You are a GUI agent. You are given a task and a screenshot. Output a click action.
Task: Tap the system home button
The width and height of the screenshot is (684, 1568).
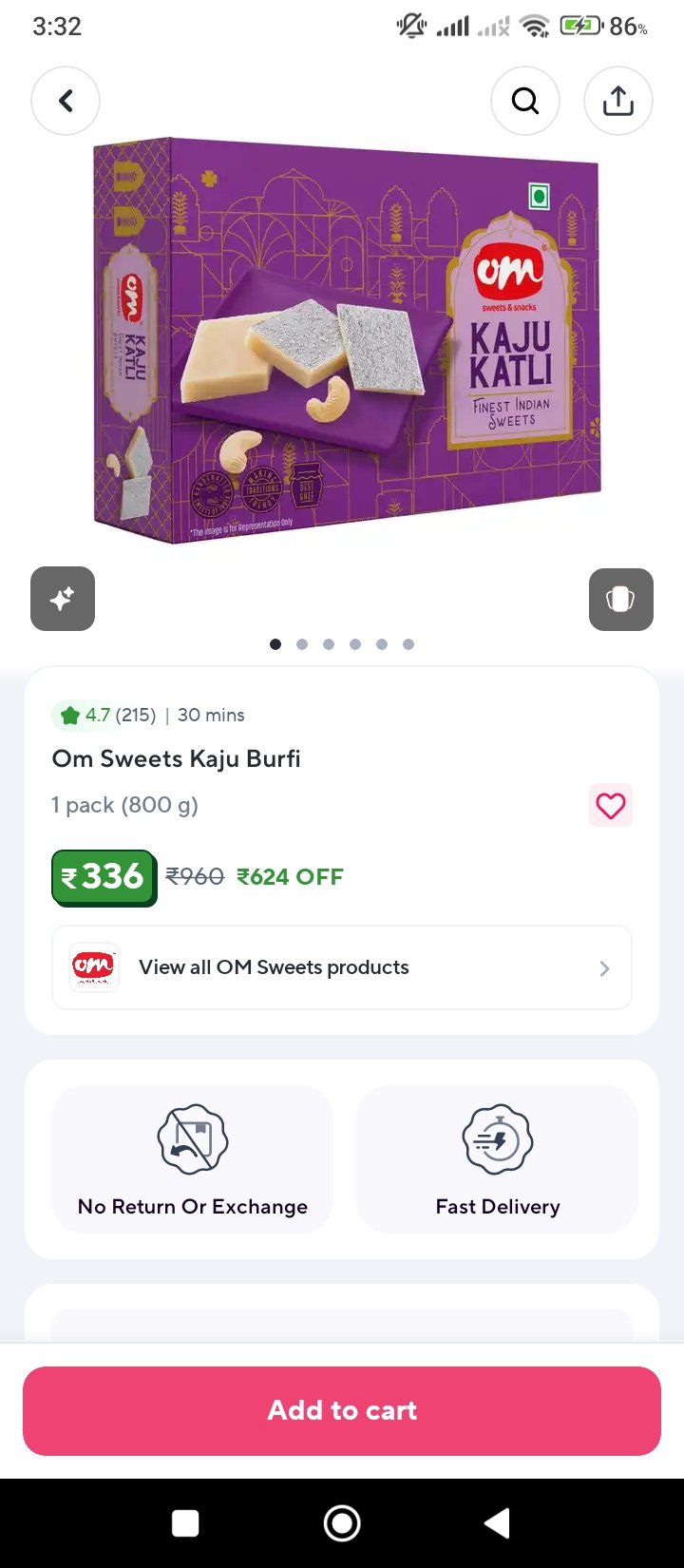342,1523
